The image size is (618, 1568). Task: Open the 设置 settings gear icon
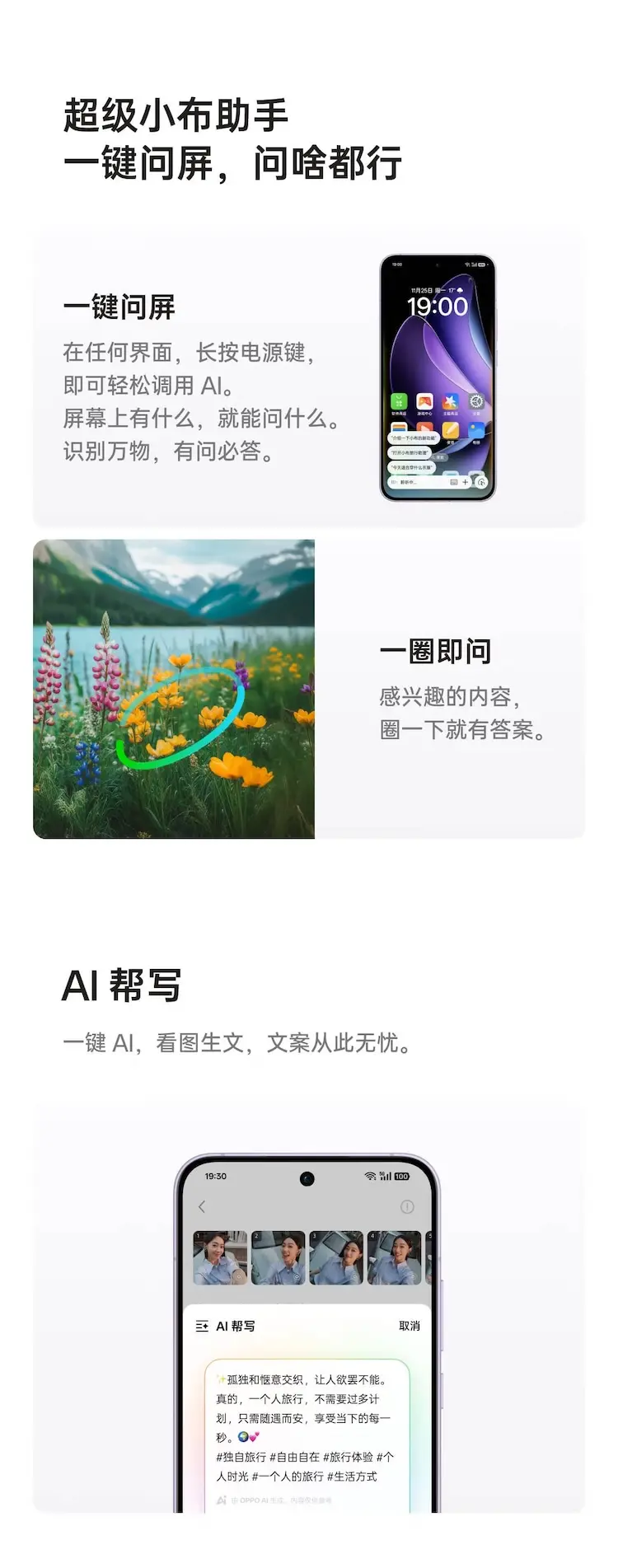coord(476,402)
